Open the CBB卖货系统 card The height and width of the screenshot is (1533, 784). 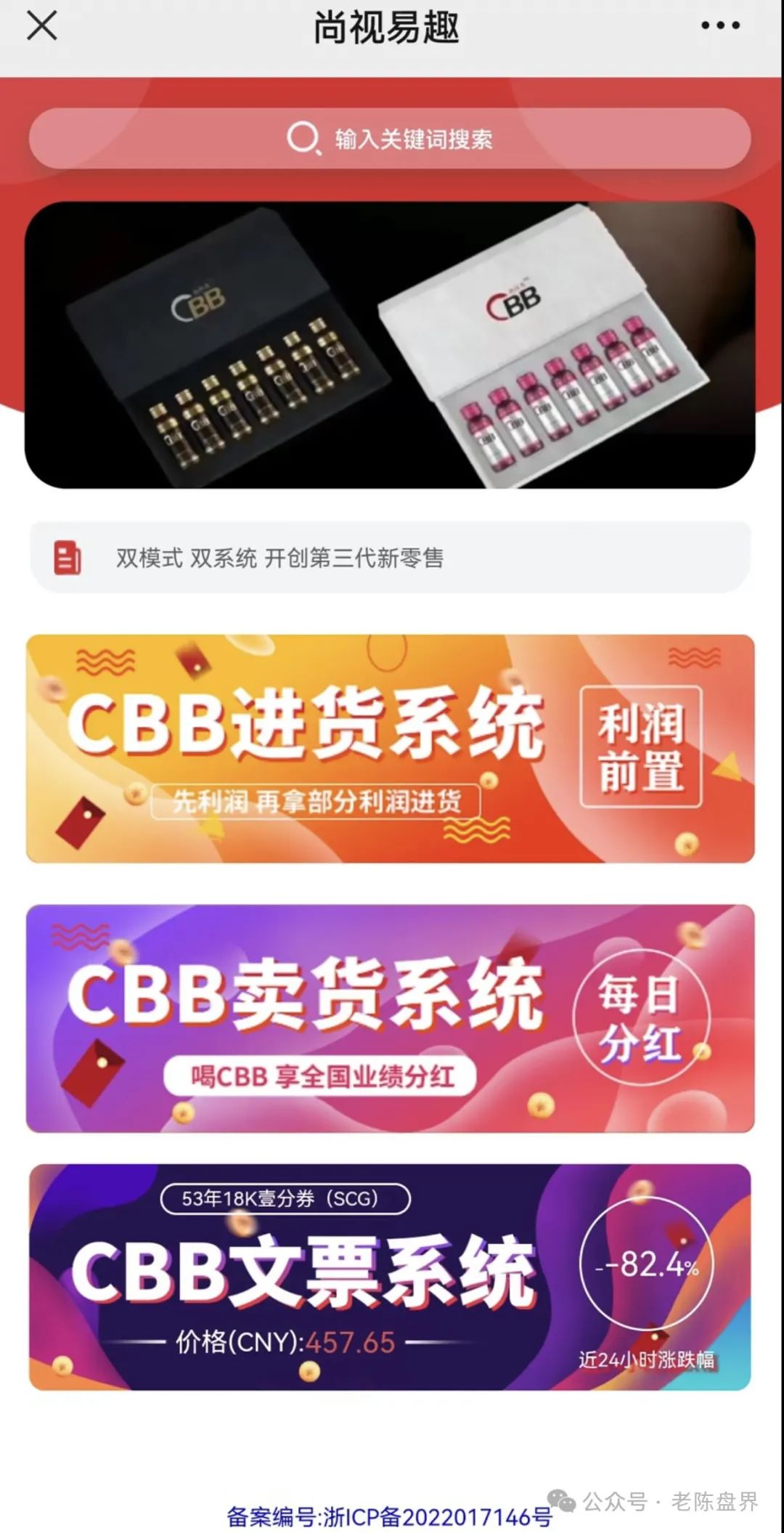(390, 1018)
